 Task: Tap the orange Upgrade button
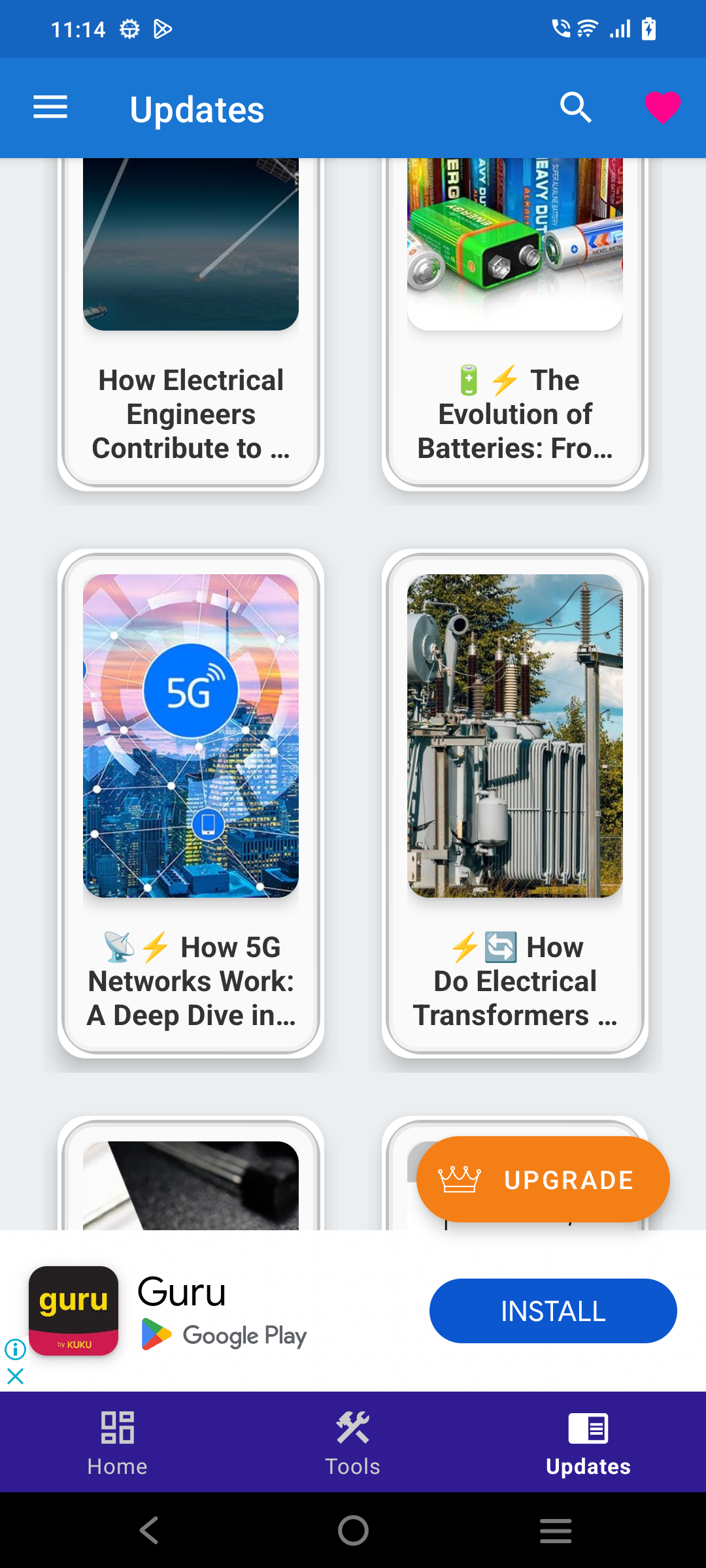[x=543, y=1179]
